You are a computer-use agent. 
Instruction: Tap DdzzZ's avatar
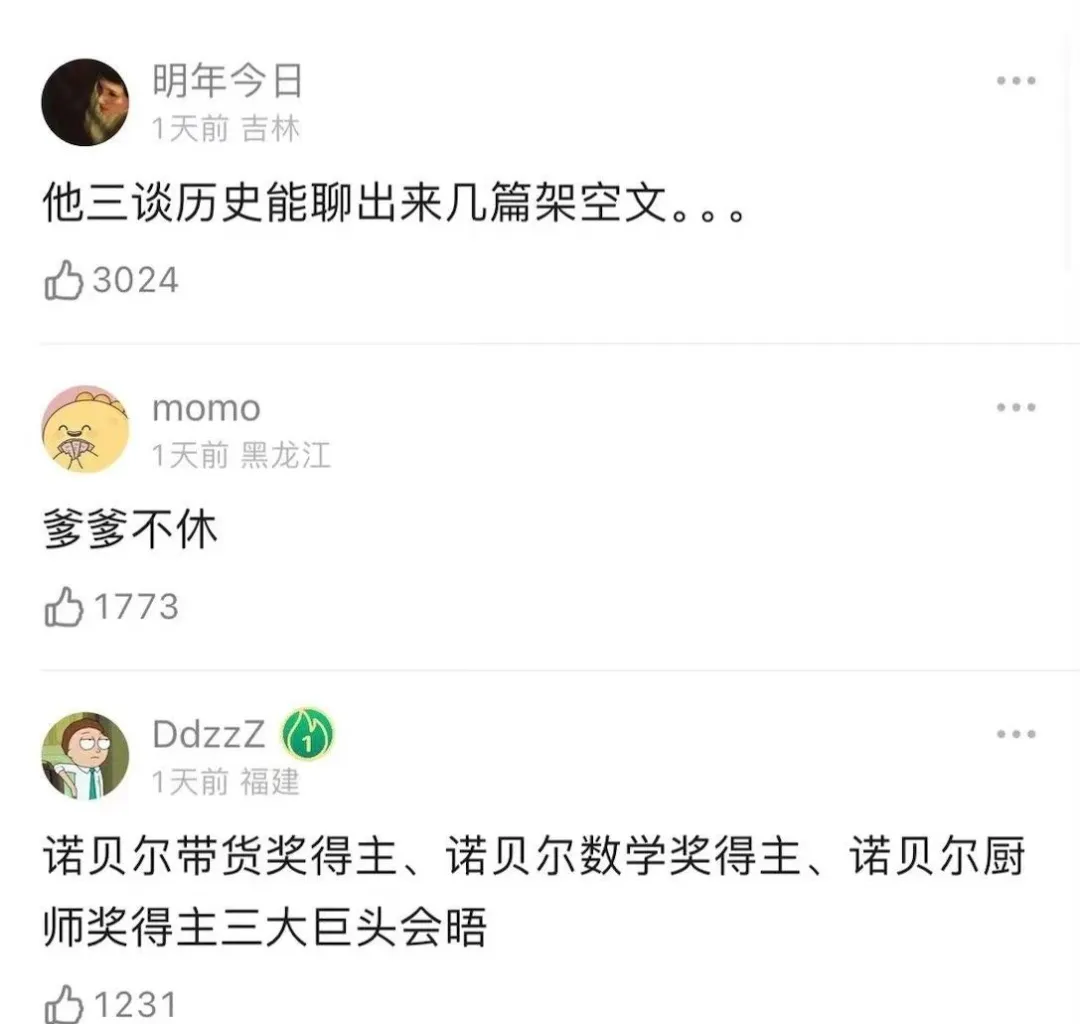click(x=85, y=756)
